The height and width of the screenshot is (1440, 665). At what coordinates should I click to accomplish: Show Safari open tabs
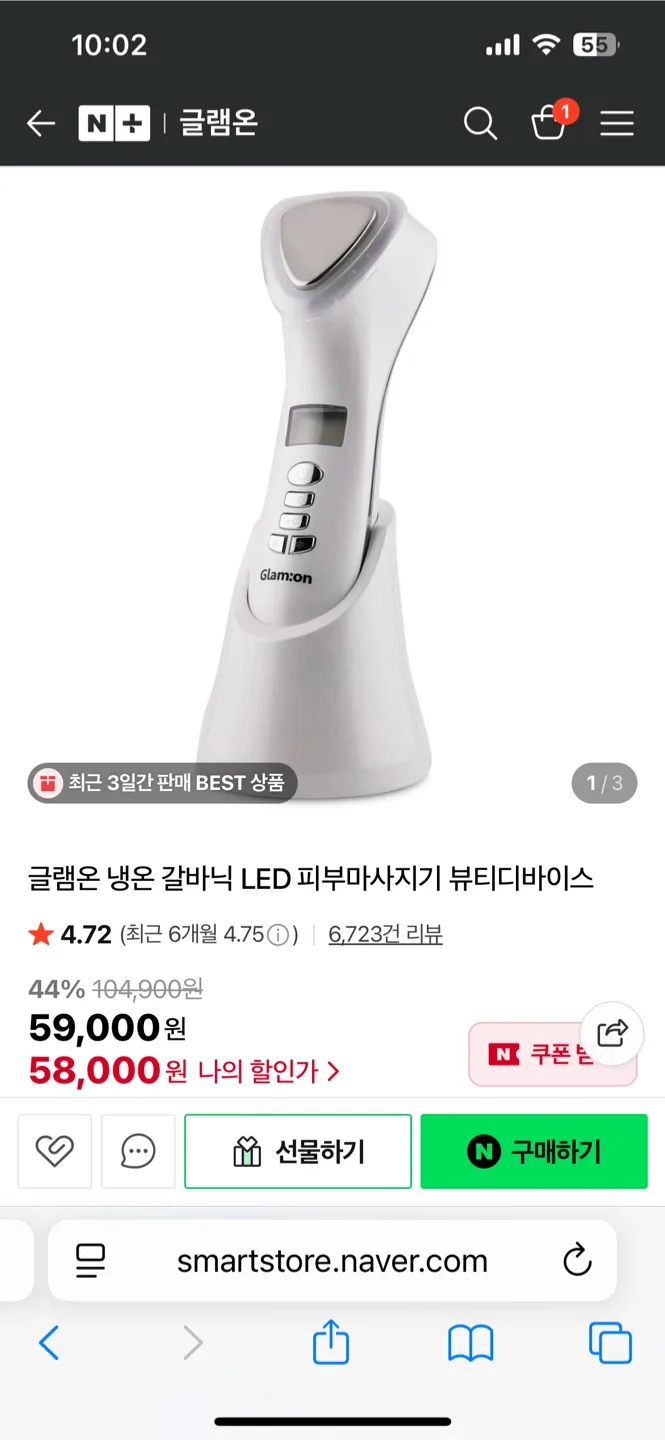point(610,1343)
